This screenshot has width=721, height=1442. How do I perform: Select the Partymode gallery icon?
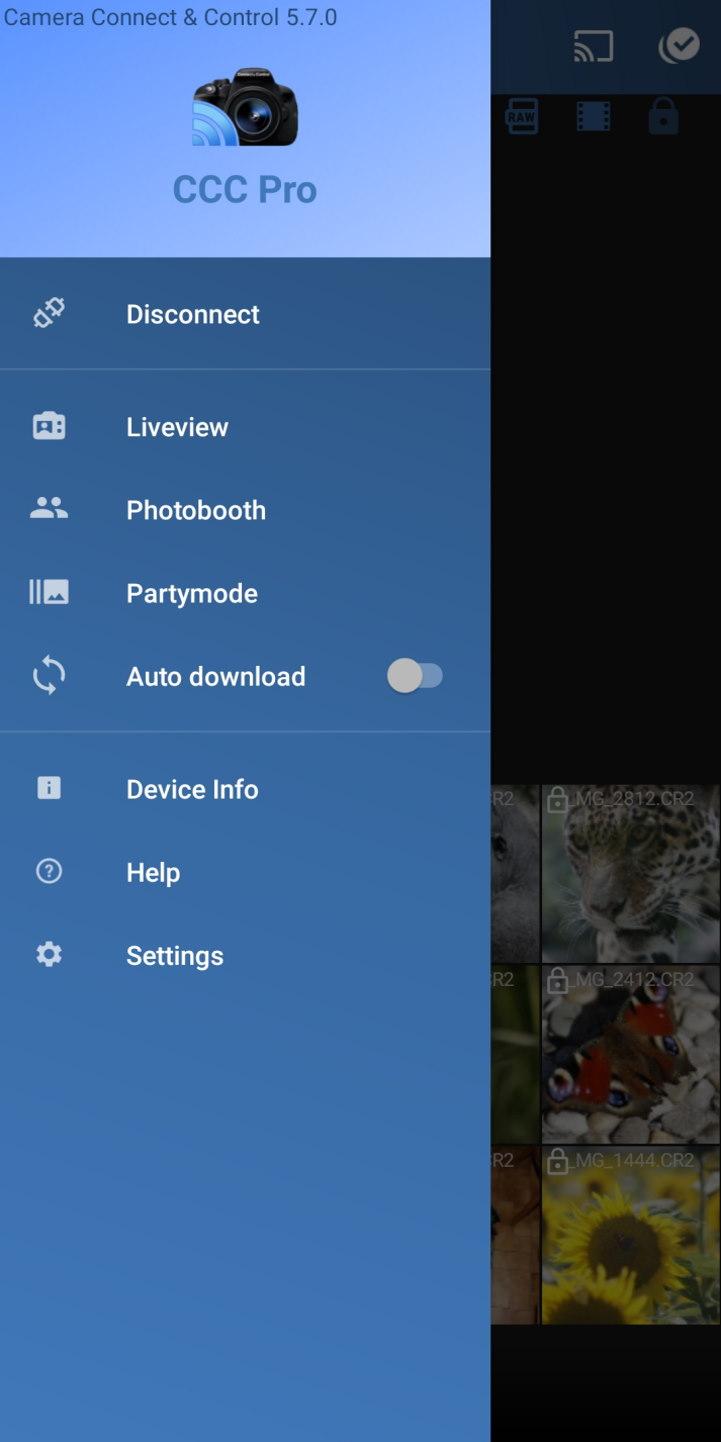[48, 592]
